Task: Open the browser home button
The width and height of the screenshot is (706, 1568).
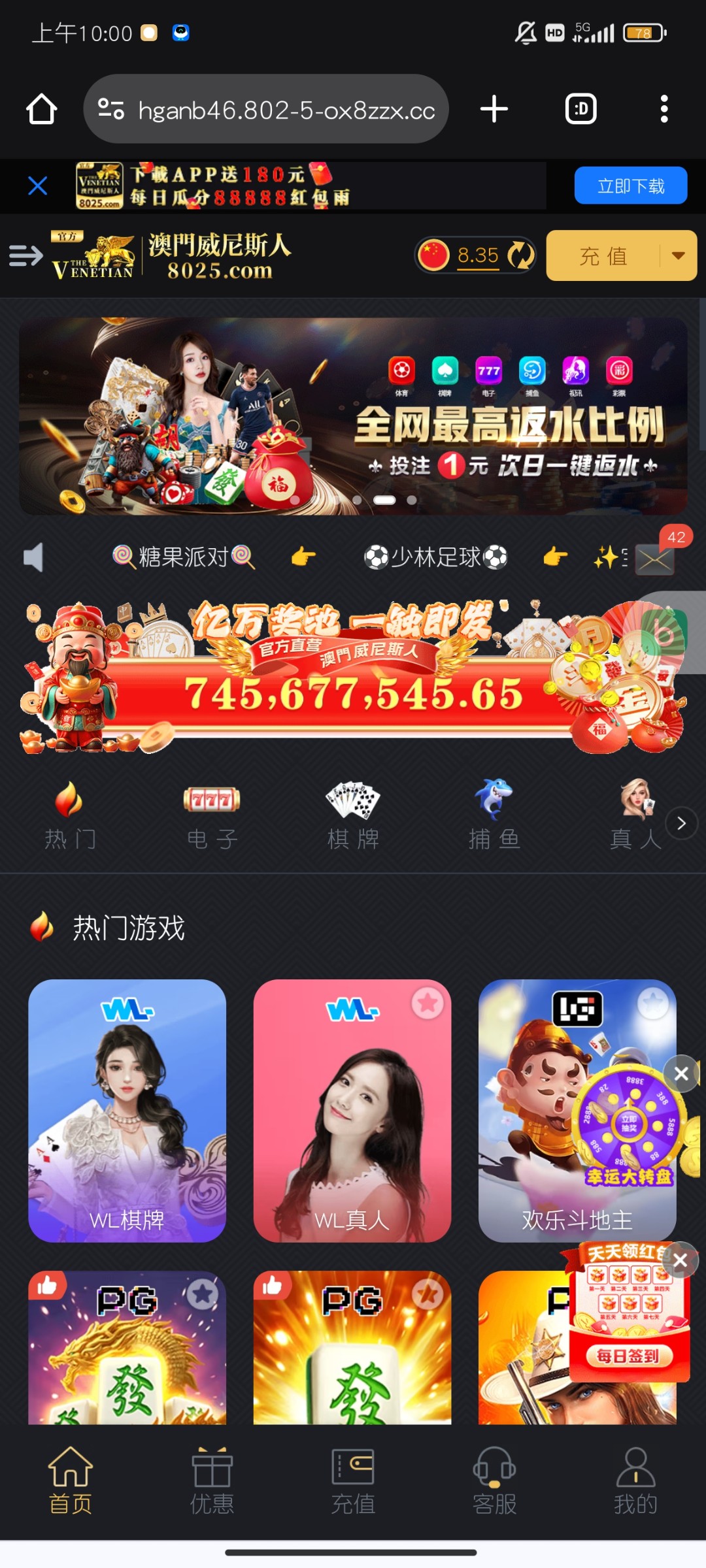Action: pyautogui.click(x=41, y=109)
